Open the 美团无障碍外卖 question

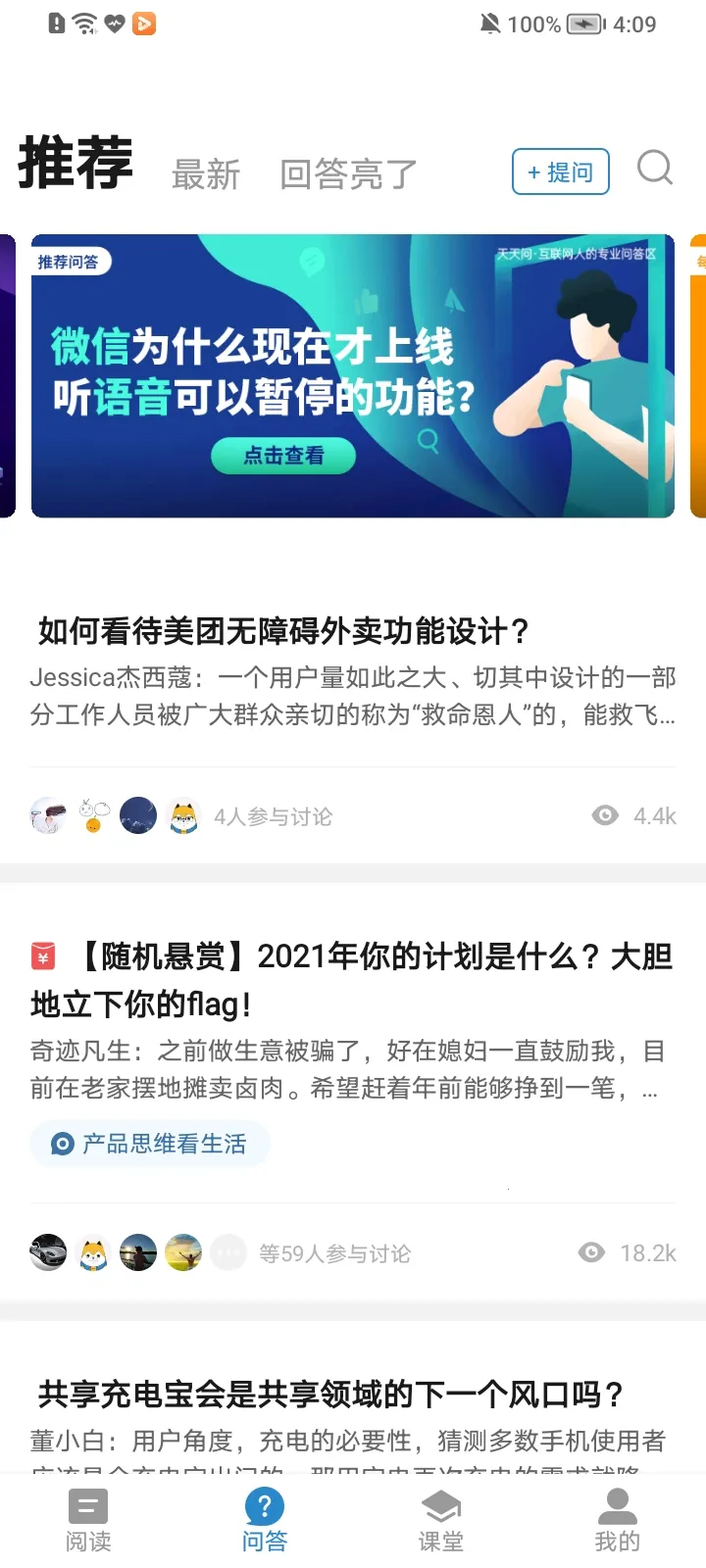point(283,631)
